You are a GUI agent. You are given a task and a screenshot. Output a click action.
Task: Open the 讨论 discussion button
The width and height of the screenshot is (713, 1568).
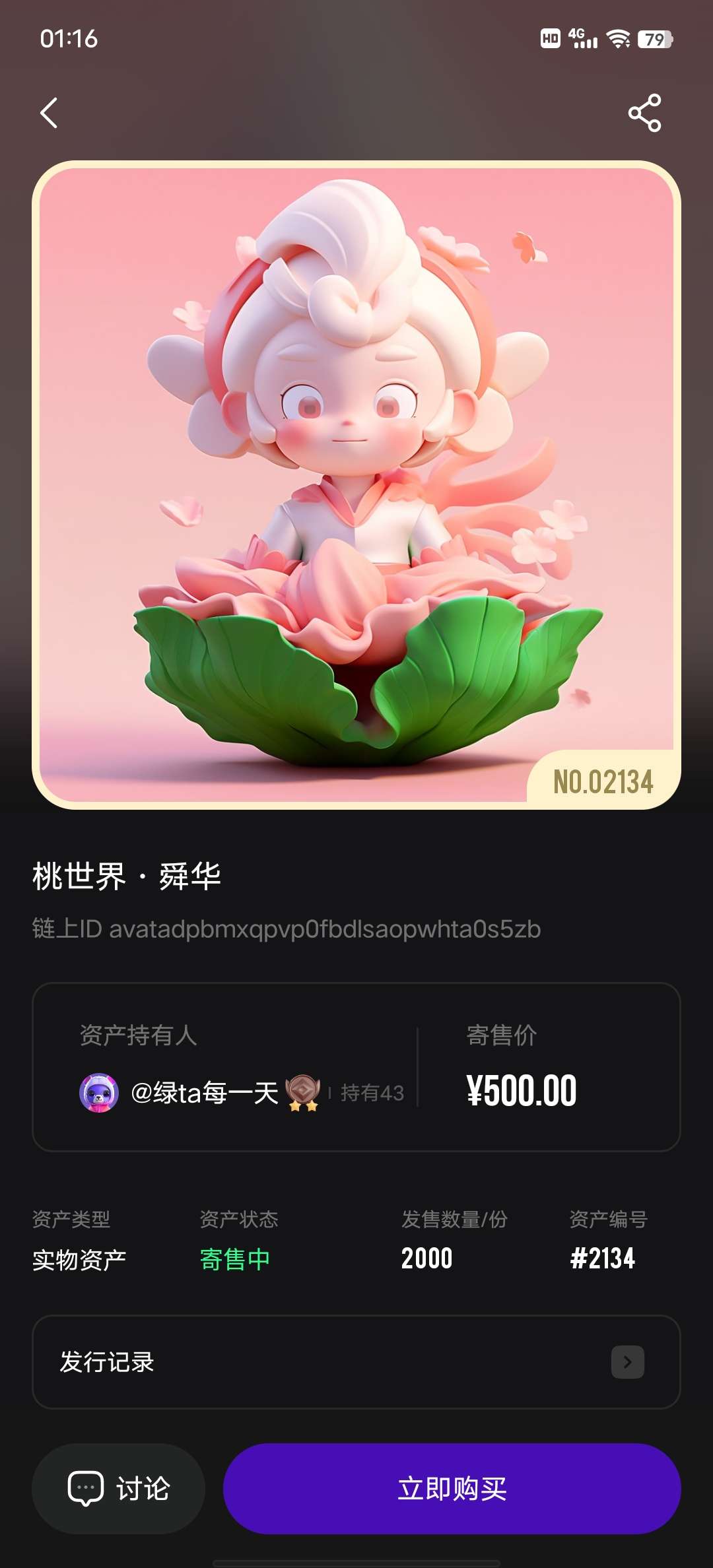pyautogui.click(x=119, y=1489)
